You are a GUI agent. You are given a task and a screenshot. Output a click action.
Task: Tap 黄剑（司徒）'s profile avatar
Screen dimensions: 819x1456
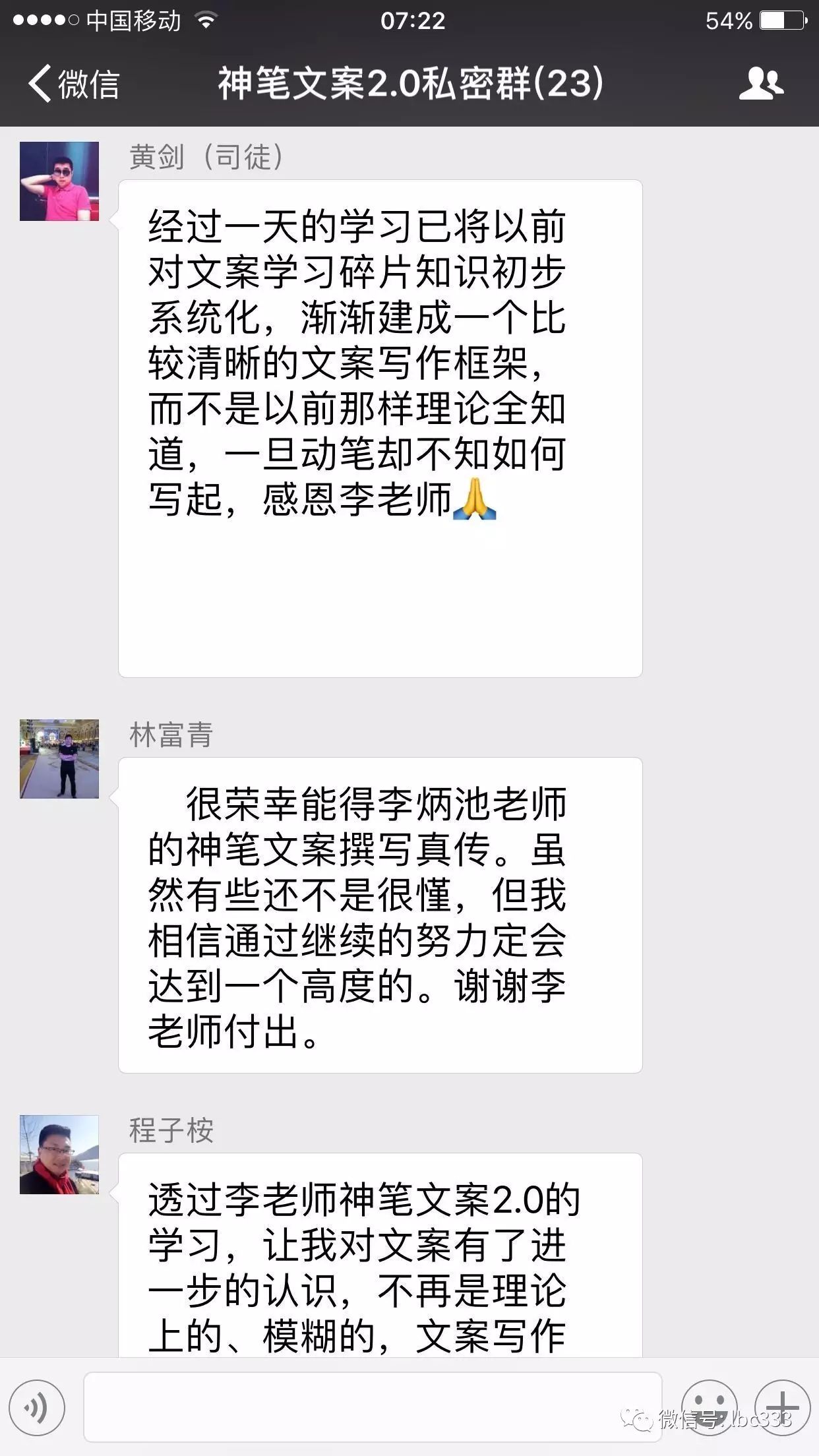click(x=59, y=181)
